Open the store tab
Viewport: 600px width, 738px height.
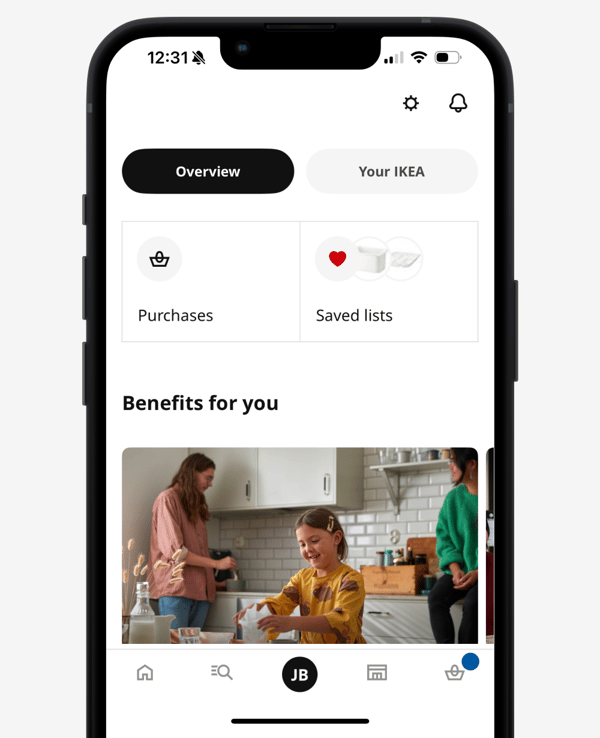377,673
